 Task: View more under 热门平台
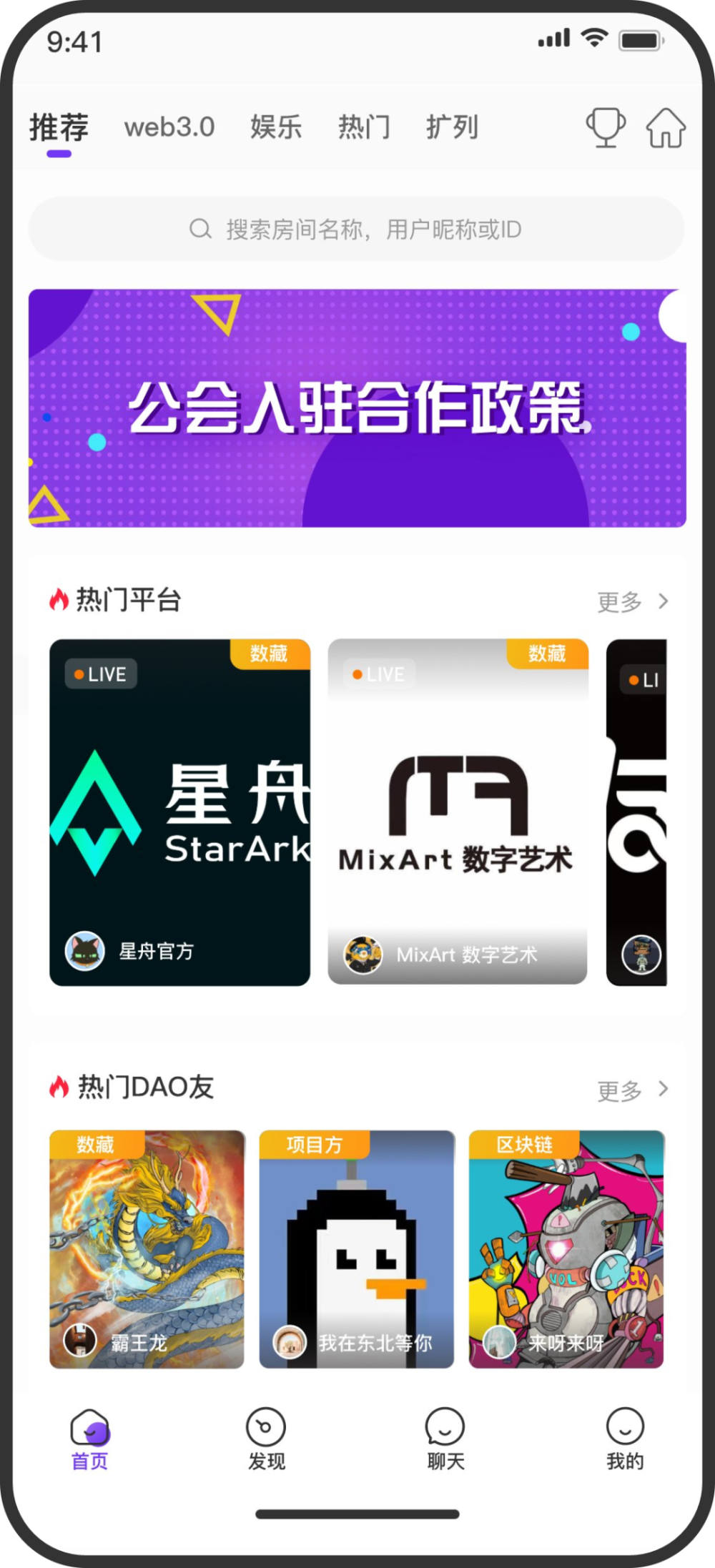tap(633, 601)
